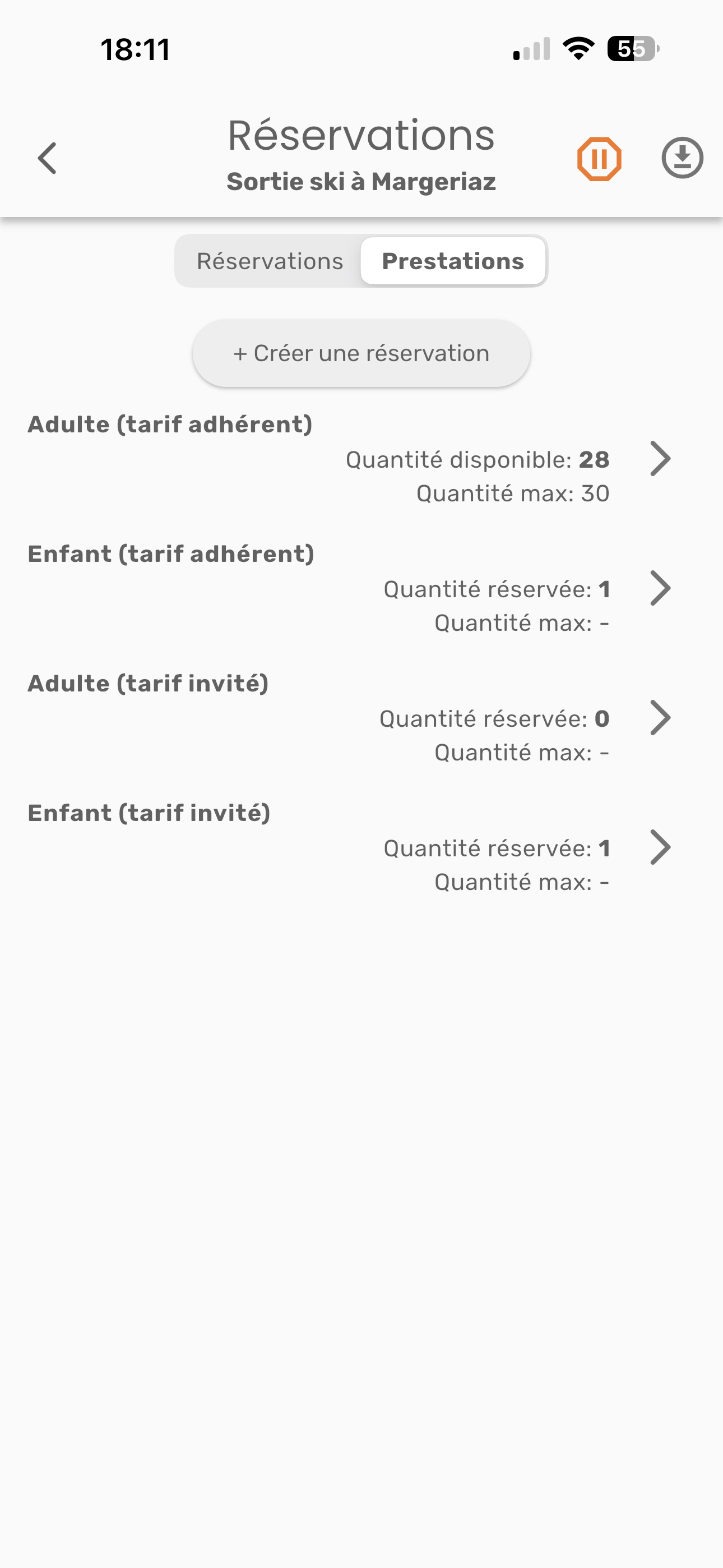
Task: Download the reservations list
Action: point(682,158)
